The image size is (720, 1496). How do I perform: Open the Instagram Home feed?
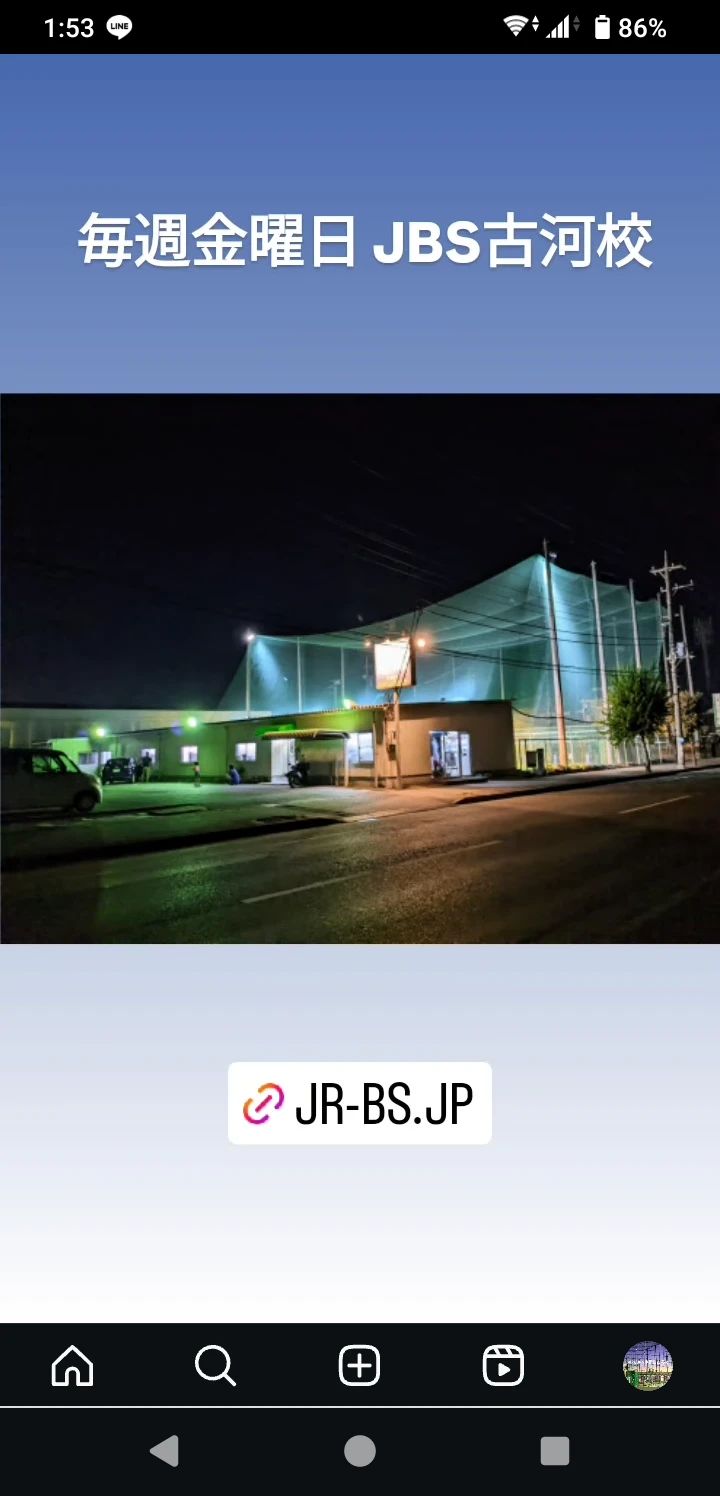coord(72,1365)
